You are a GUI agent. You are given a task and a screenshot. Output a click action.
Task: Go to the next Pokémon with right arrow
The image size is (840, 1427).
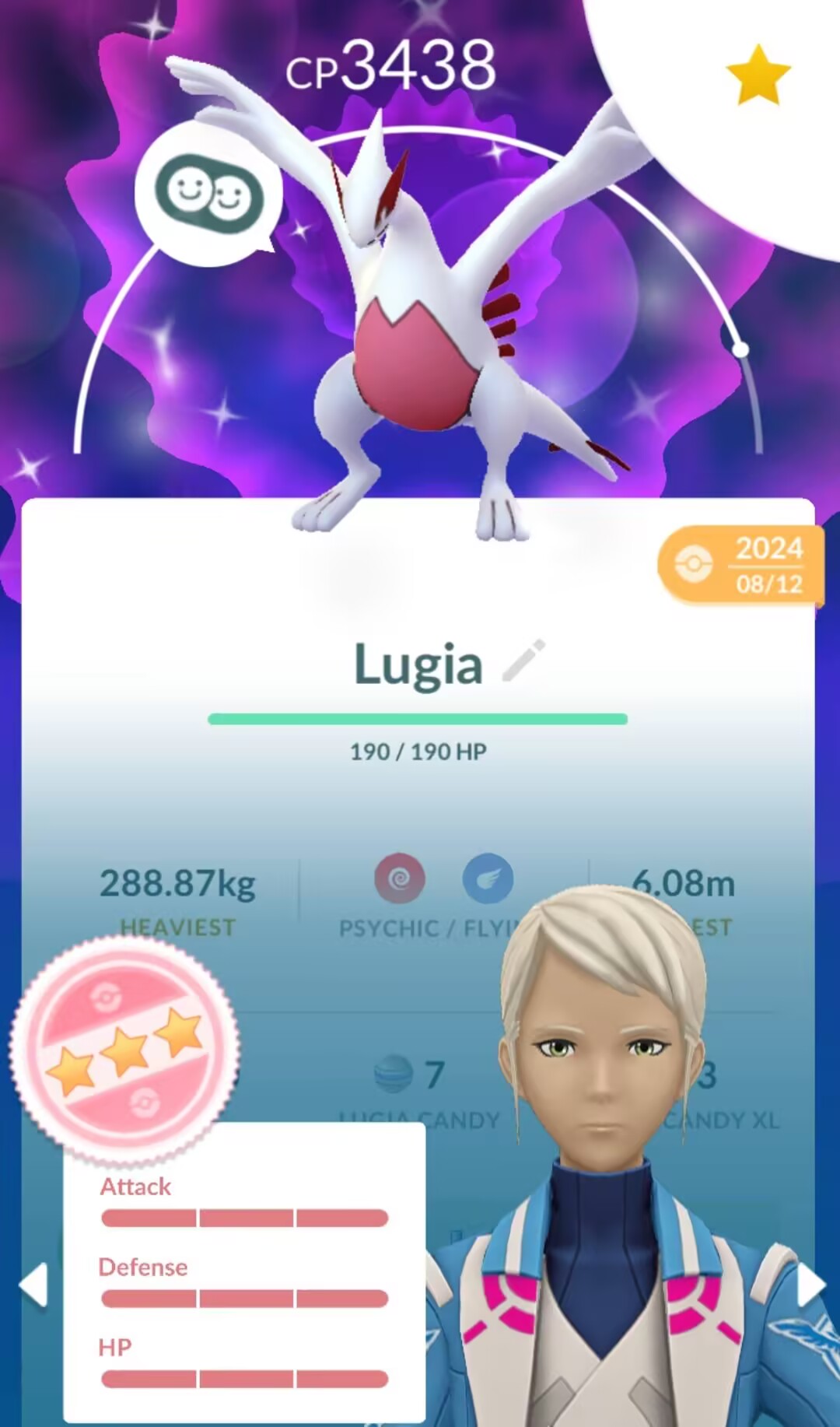(810, 1285)
